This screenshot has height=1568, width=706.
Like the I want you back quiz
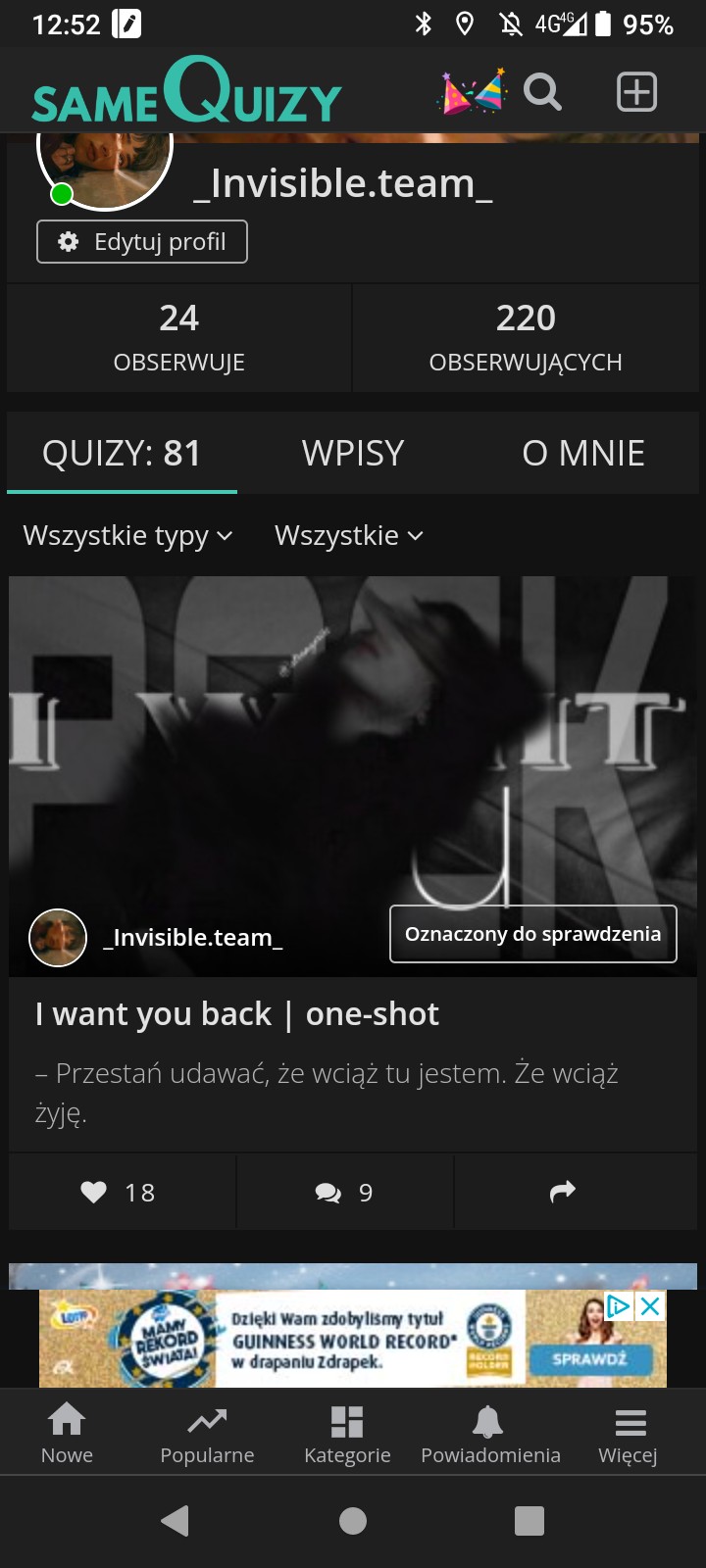(120, 1192)
